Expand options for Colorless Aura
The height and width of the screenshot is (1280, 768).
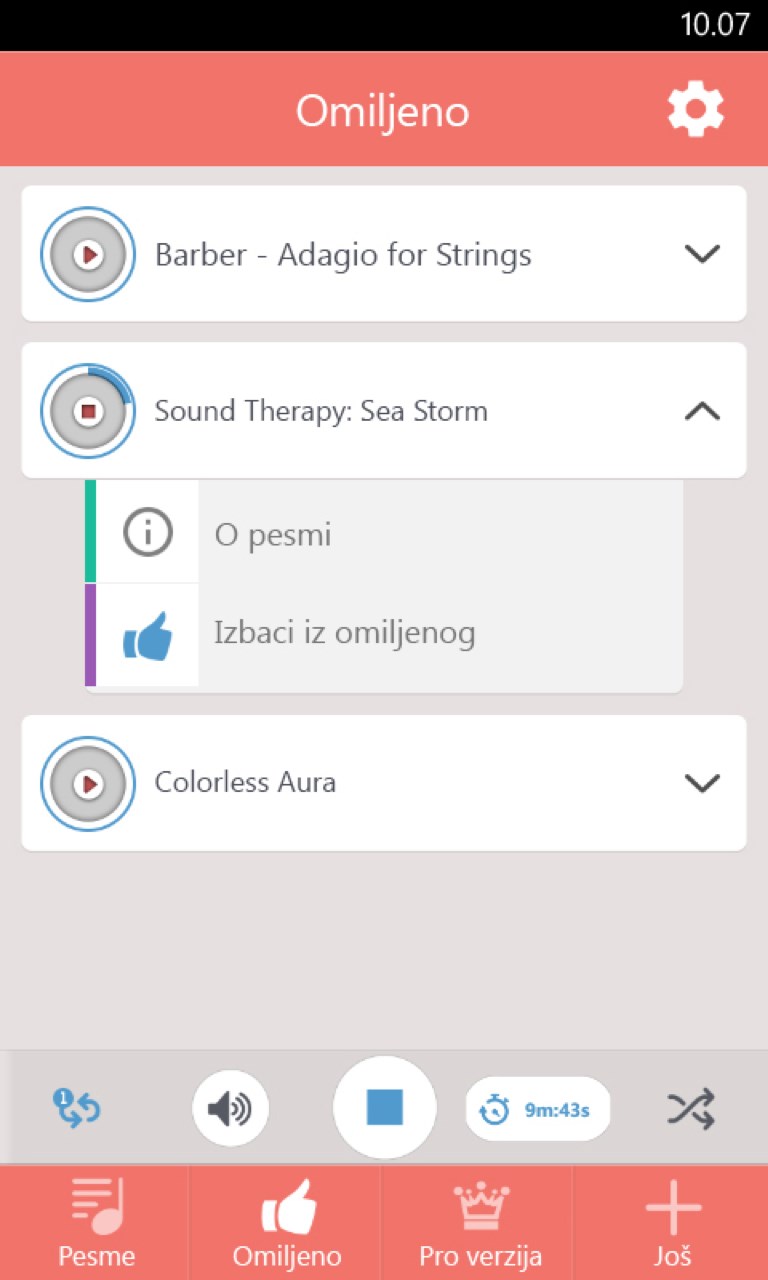coord(702,783)
